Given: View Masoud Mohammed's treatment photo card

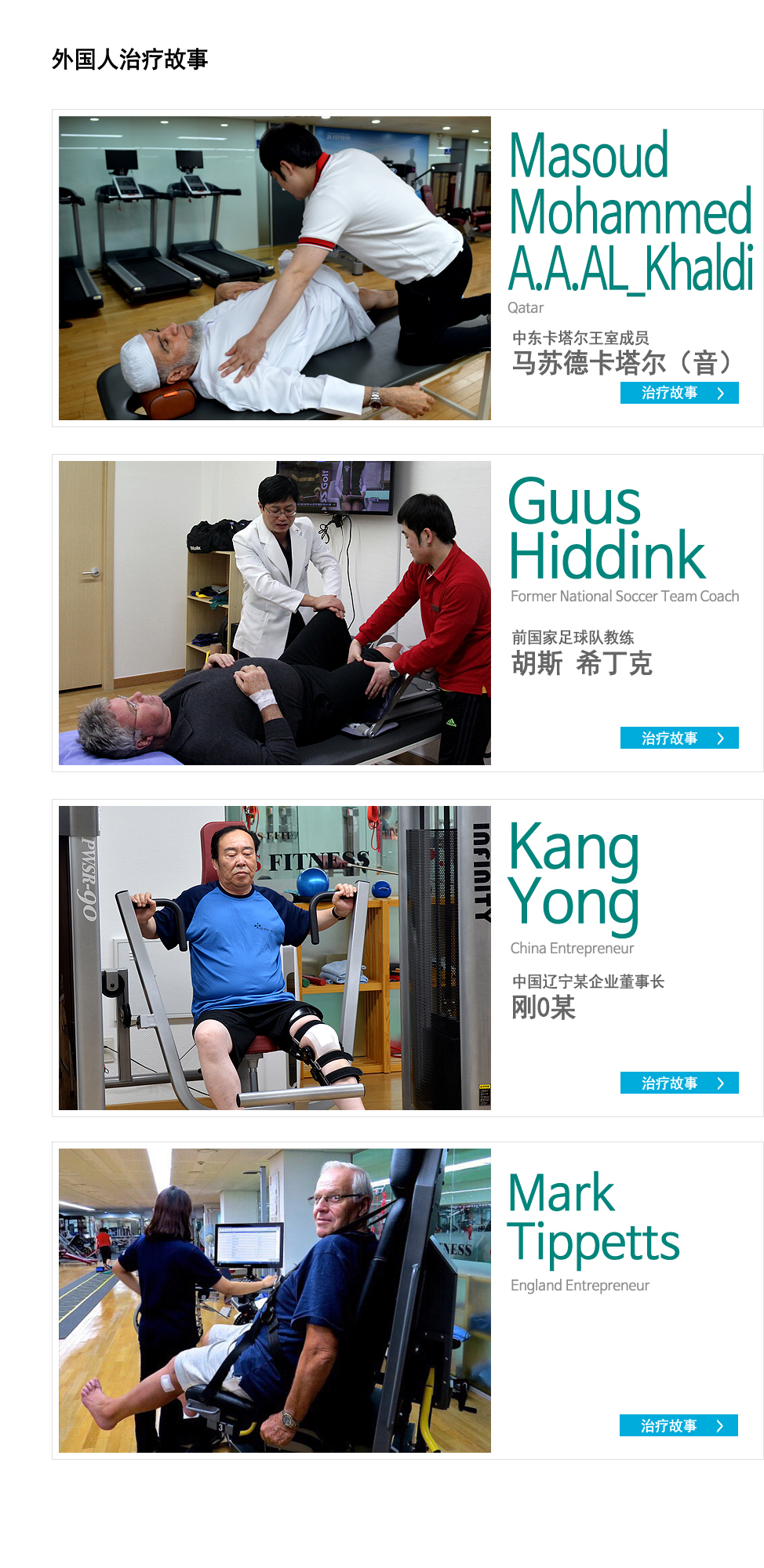Looking at the screenshot, I should pos(275,268).
